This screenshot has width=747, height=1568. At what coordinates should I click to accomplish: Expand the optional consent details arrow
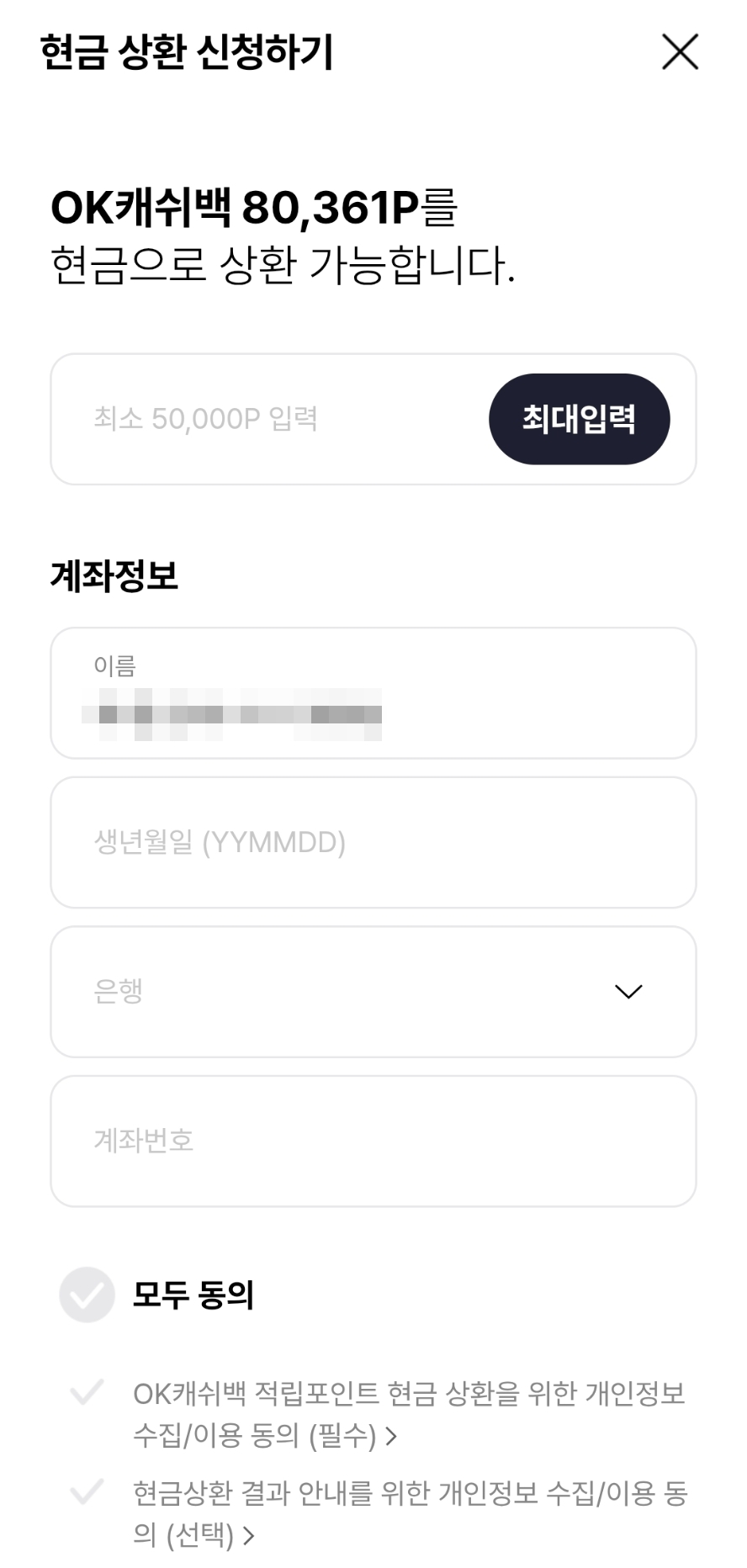click(249, 1537)
